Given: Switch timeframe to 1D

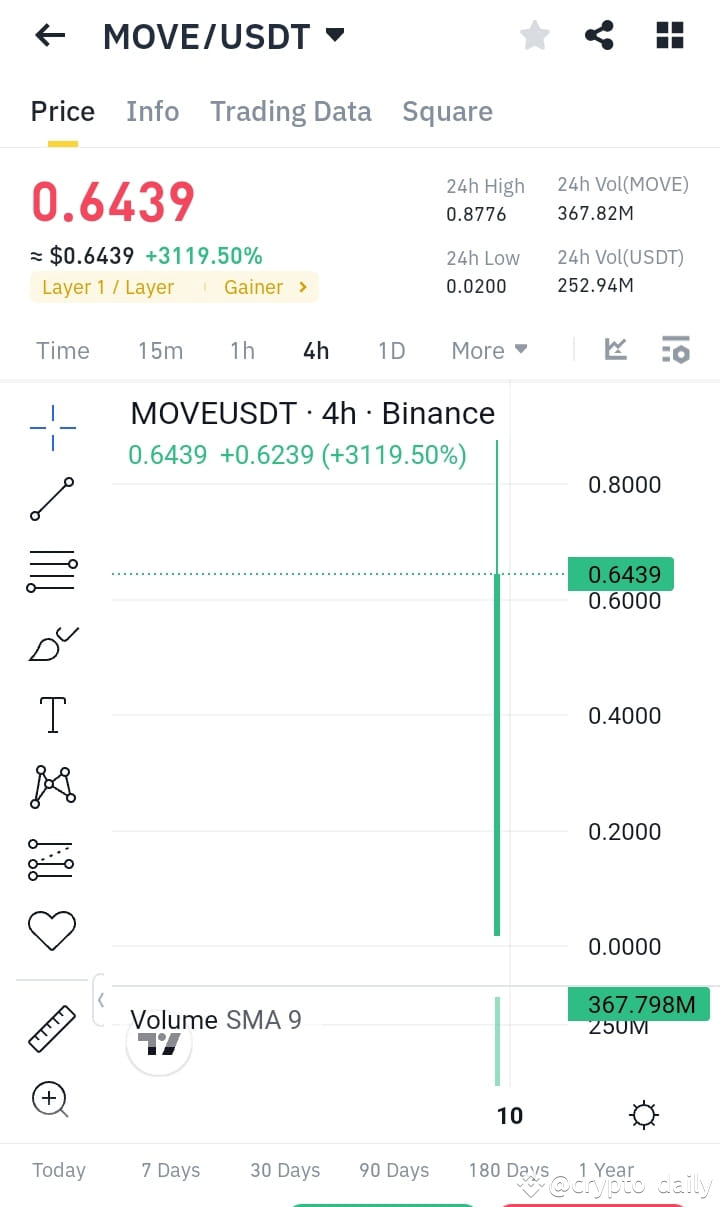Looking at the screenshot, I should (x=390, y=350).
